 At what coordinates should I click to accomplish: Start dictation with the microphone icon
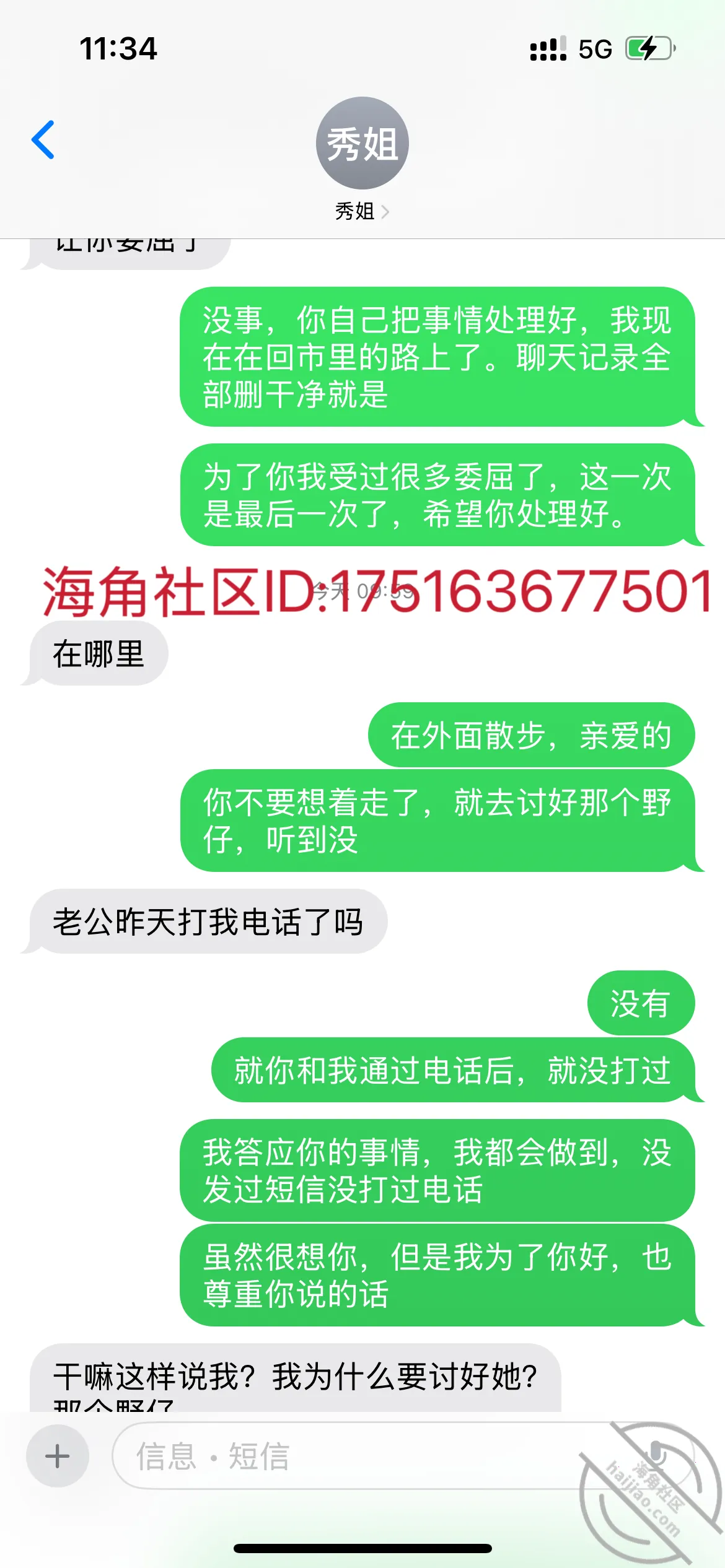tap(656, 1455)
